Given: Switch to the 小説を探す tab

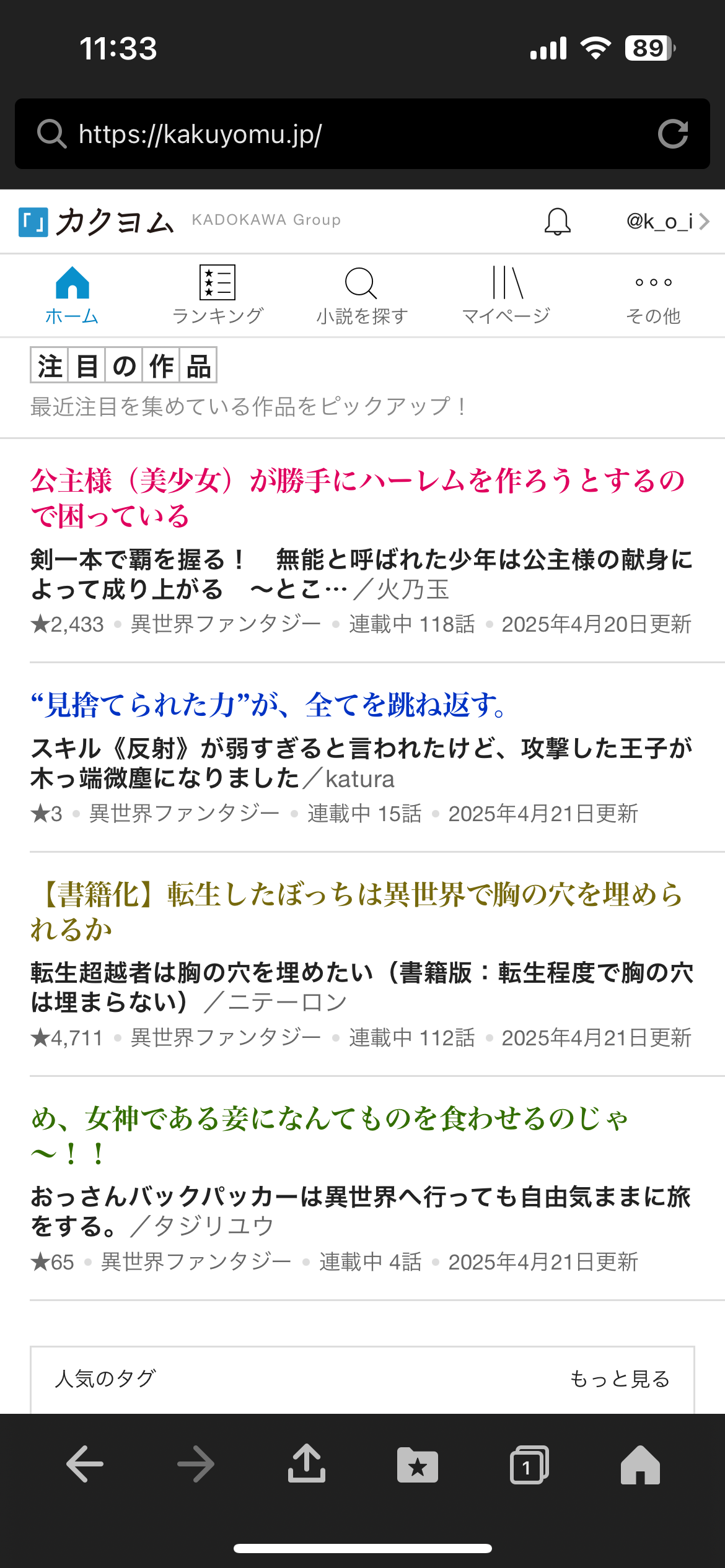Looking at the screenshot, I should (362, 295).
